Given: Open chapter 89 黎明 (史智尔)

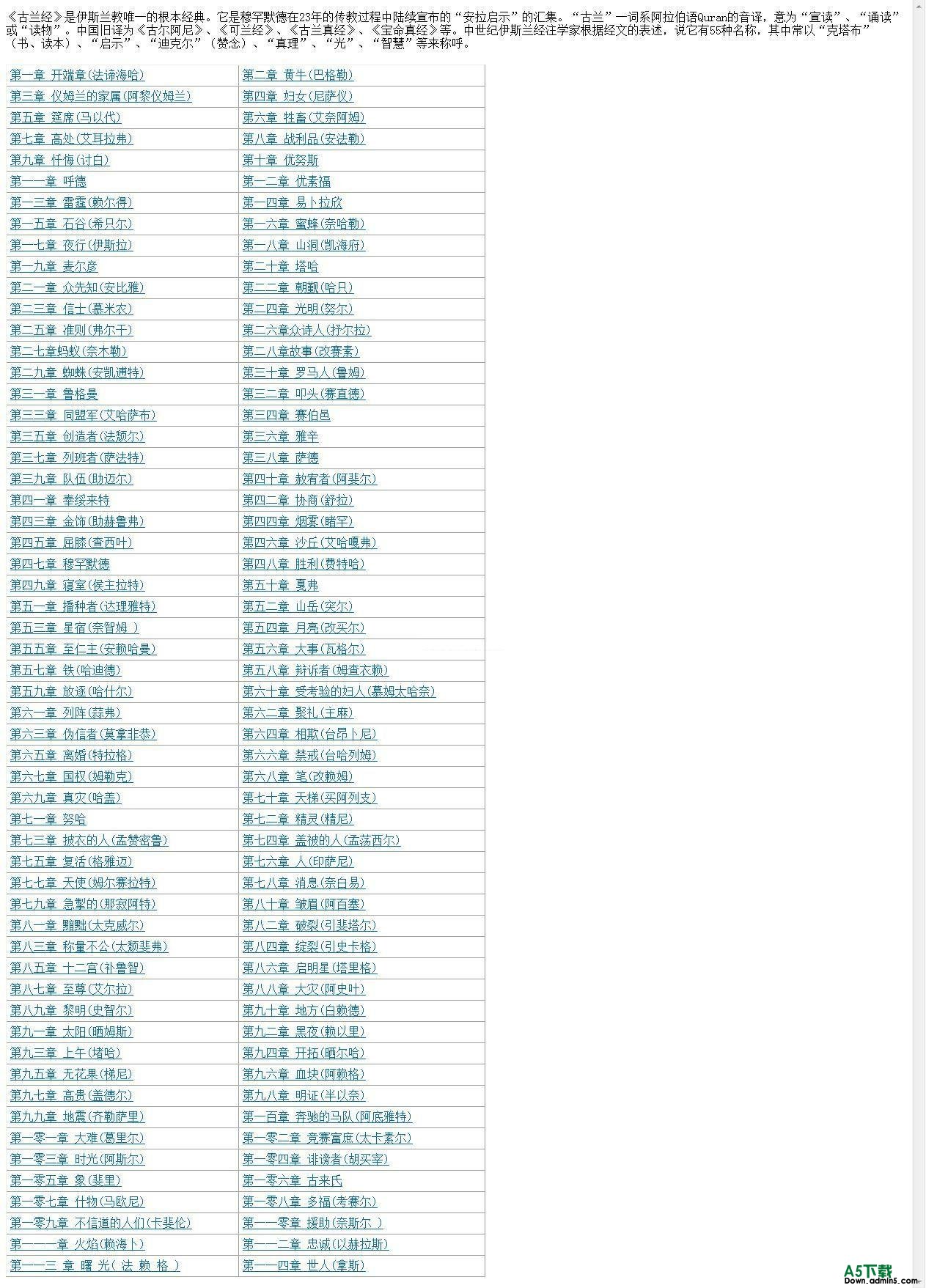Looking at the screenshot, I should tap(71, 1010).
